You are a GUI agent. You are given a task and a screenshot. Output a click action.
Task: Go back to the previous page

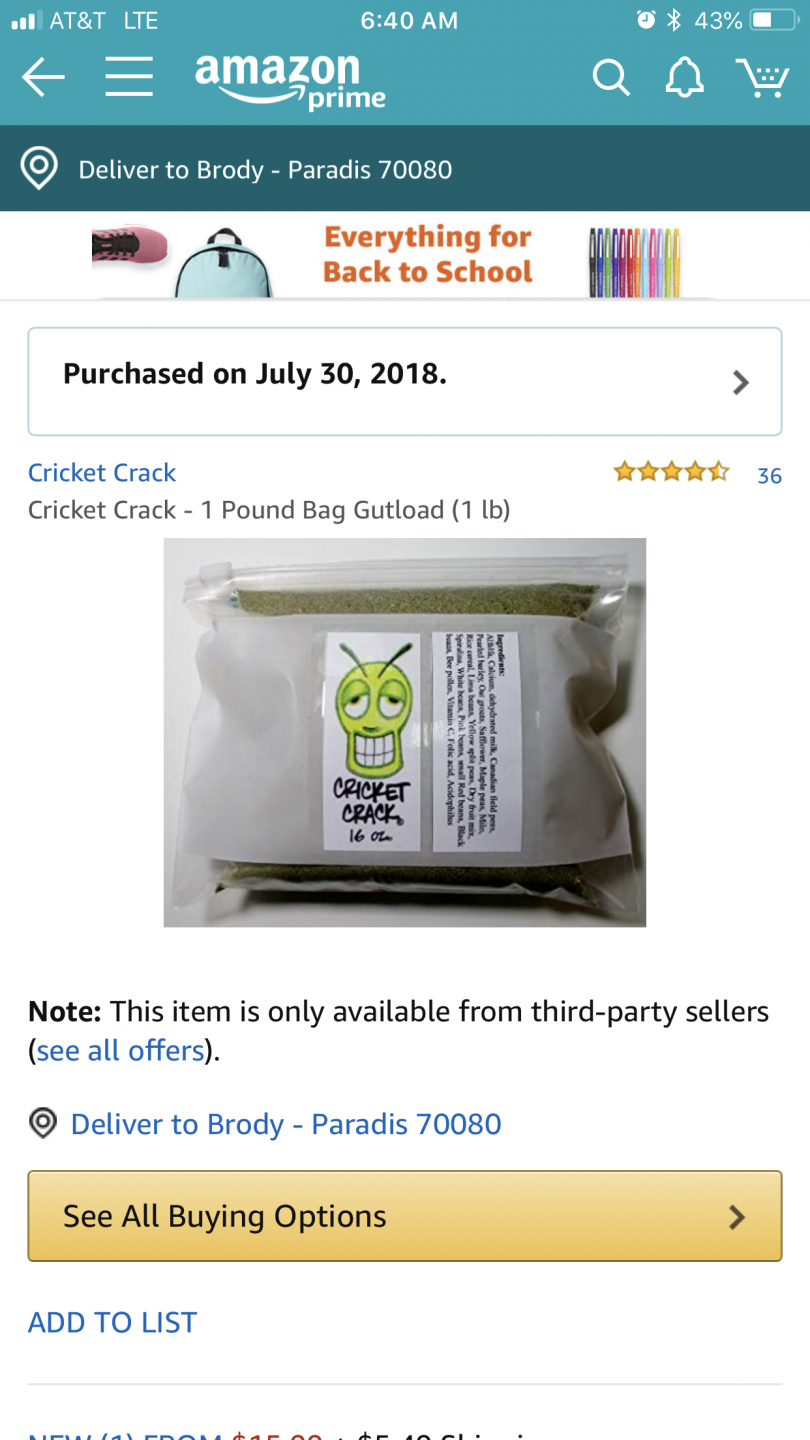click(43, 77)
